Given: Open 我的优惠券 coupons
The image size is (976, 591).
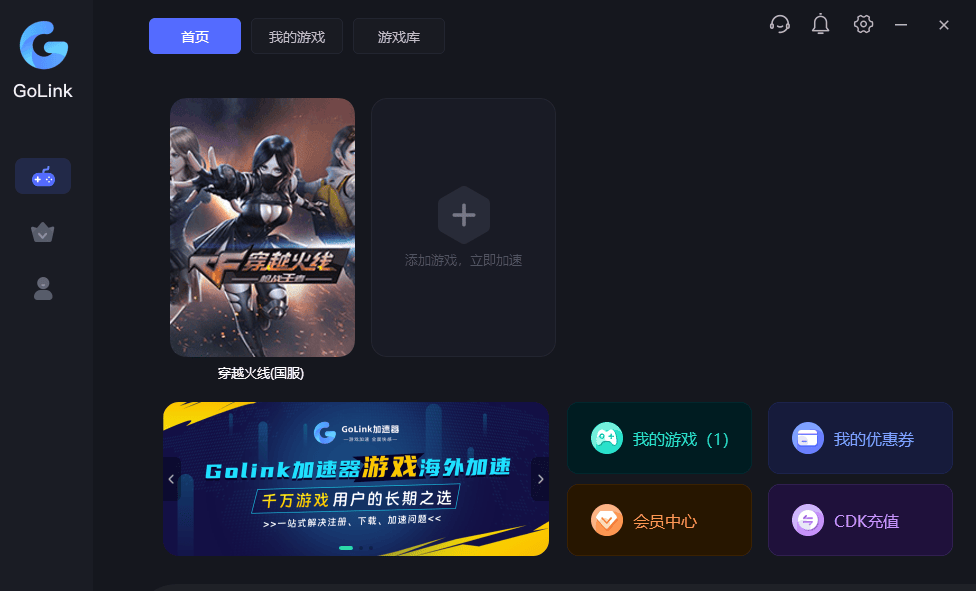Looking at the screenshot, I should [x=860, y=438].
